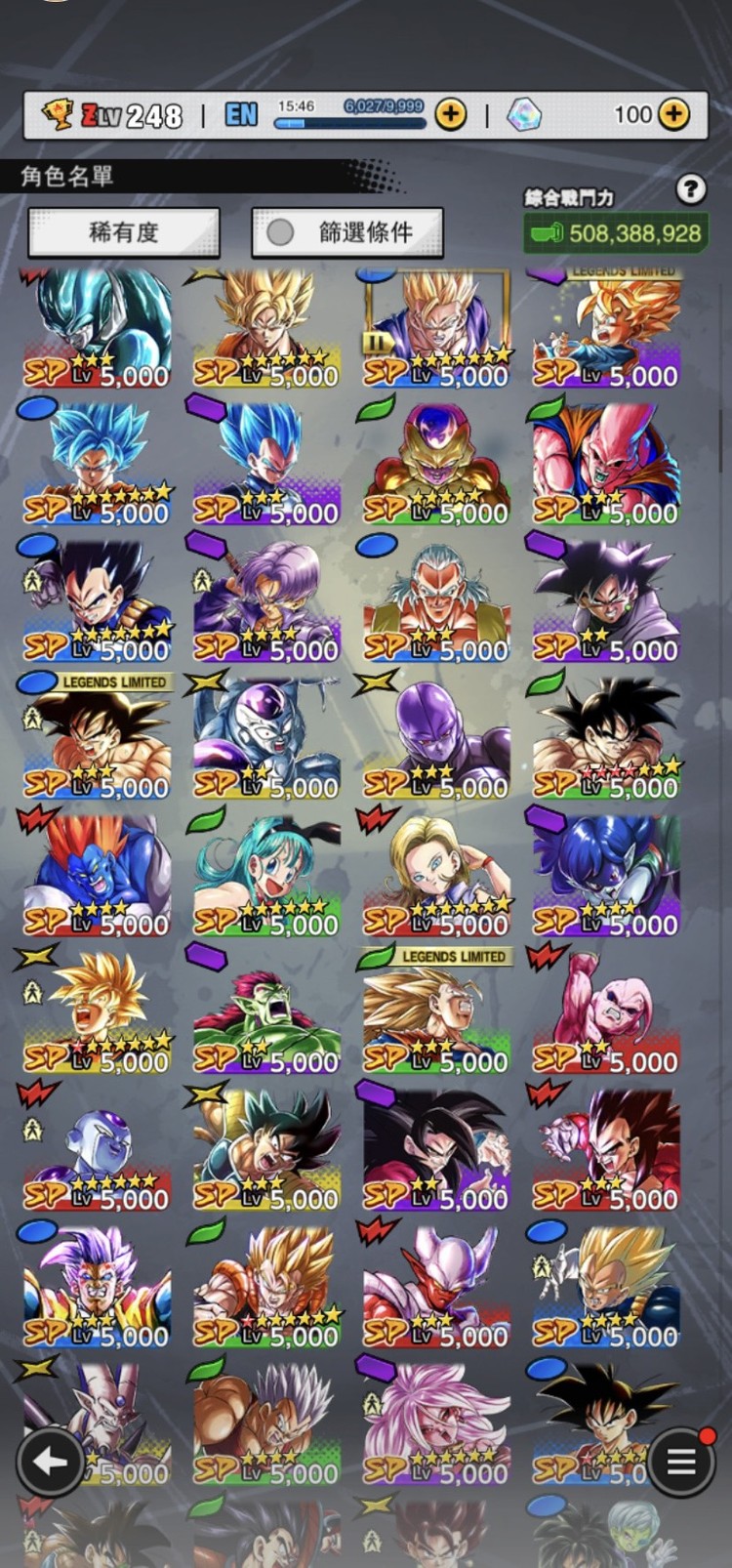Tap the plus button beside 100 crystals

click(673, 114)
